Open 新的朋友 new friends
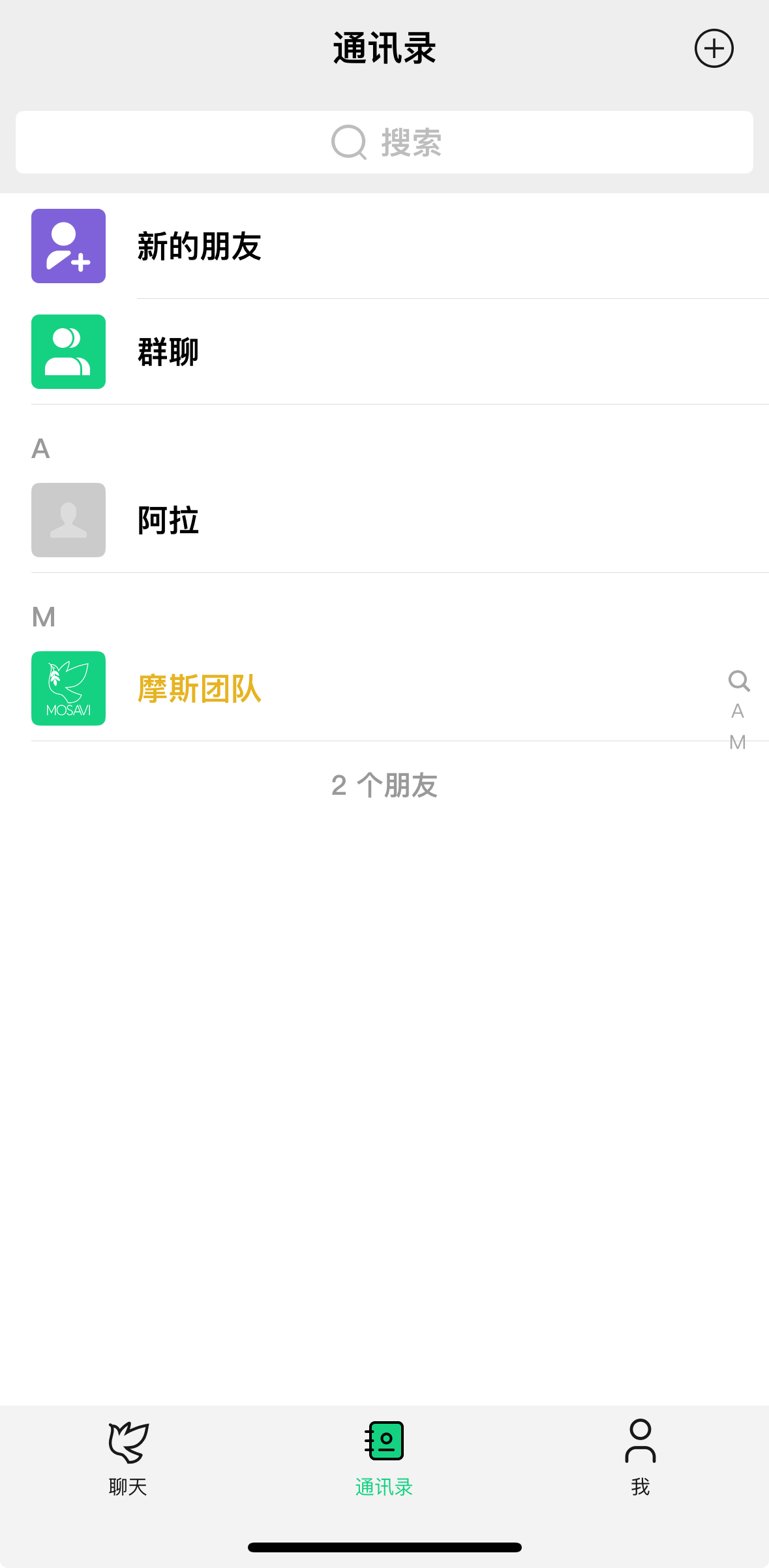The image size is (769, 1568). [384, 246]
